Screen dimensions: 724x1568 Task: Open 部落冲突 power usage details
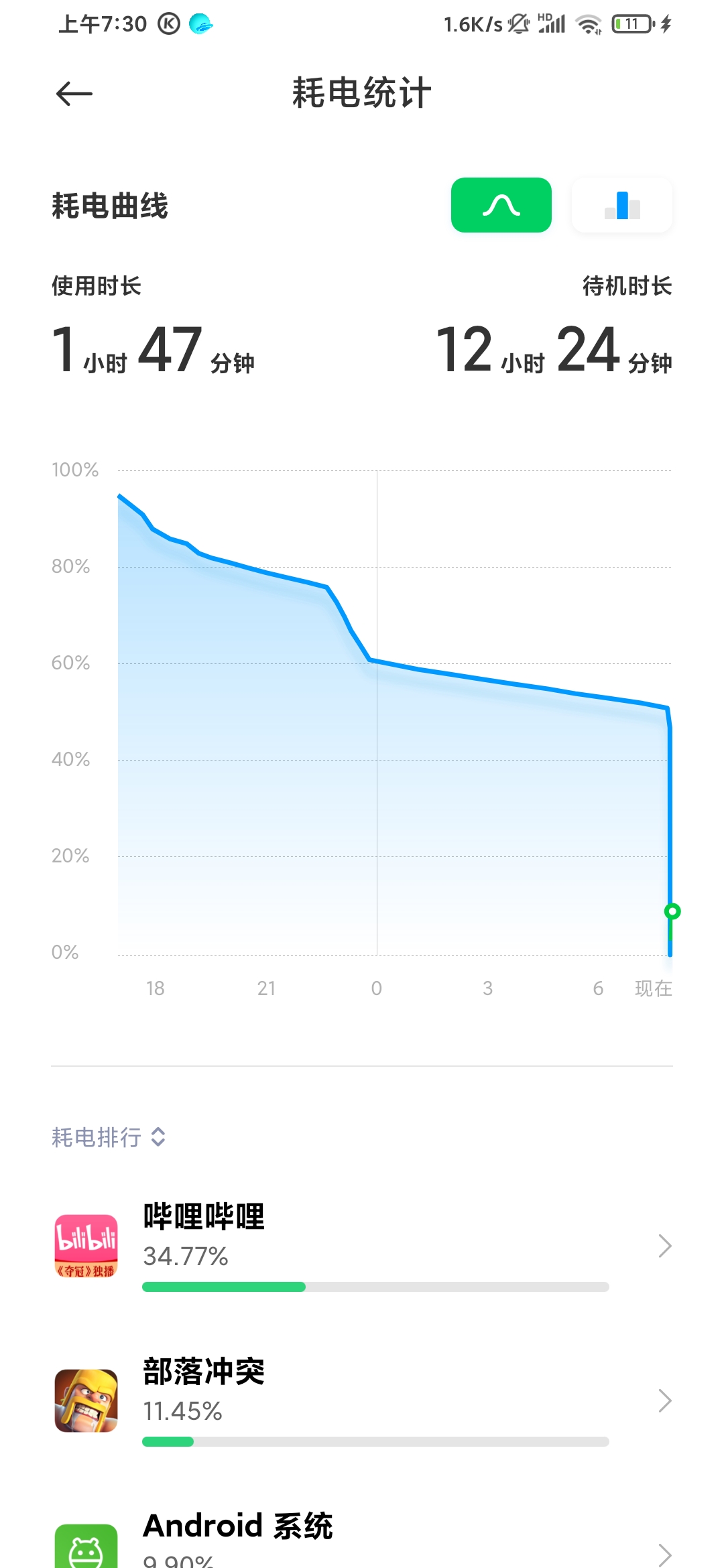point(362,1401)
